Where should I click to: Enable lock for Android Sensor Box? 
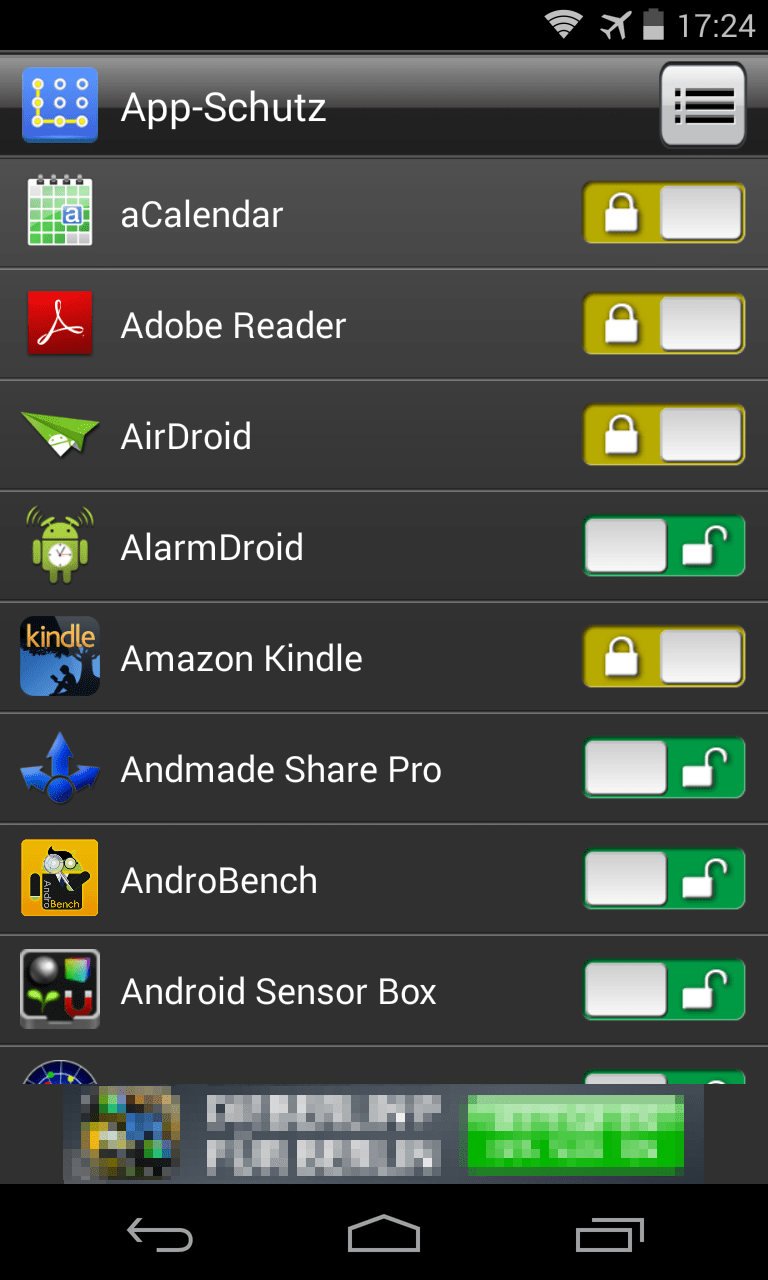coord(664,990)
